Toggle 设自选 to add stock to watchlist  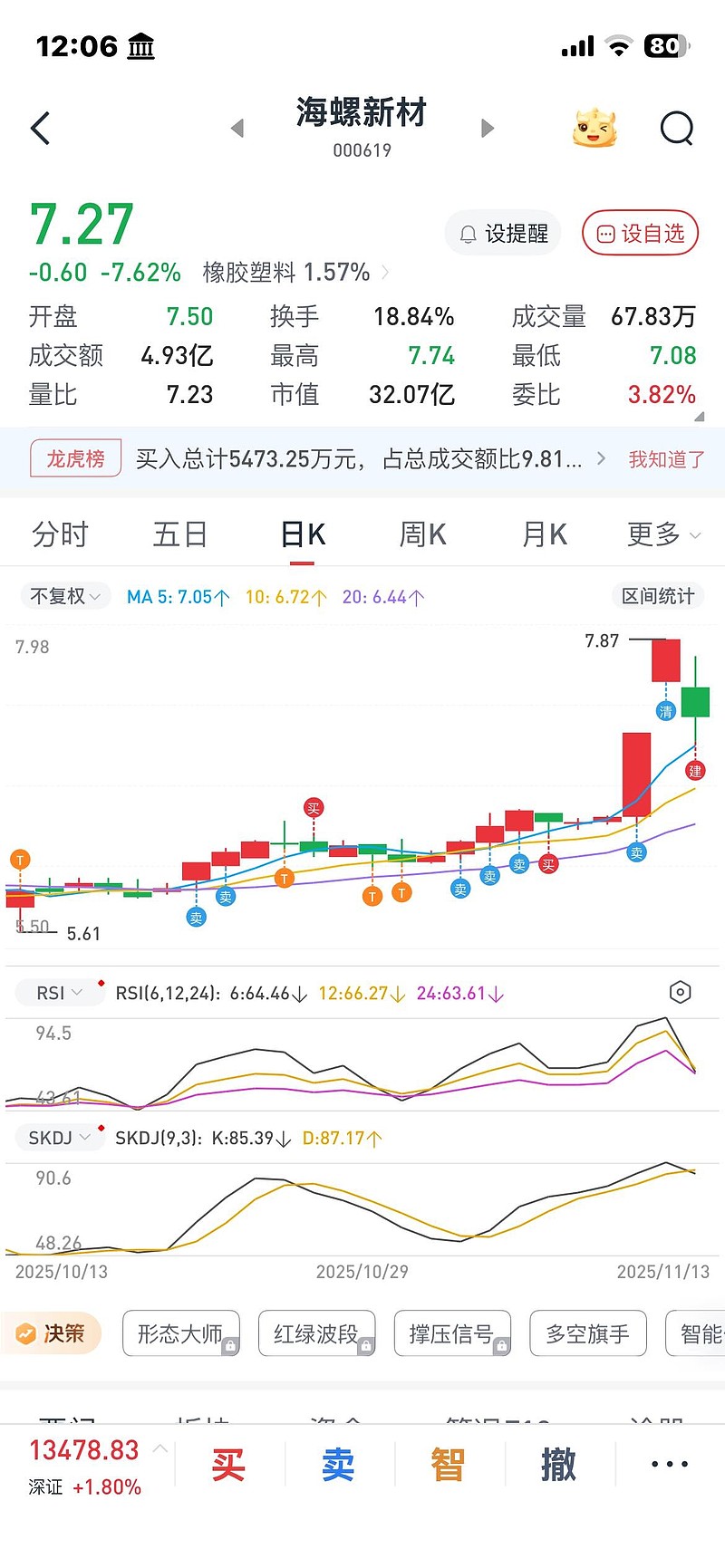coord(640,232)
